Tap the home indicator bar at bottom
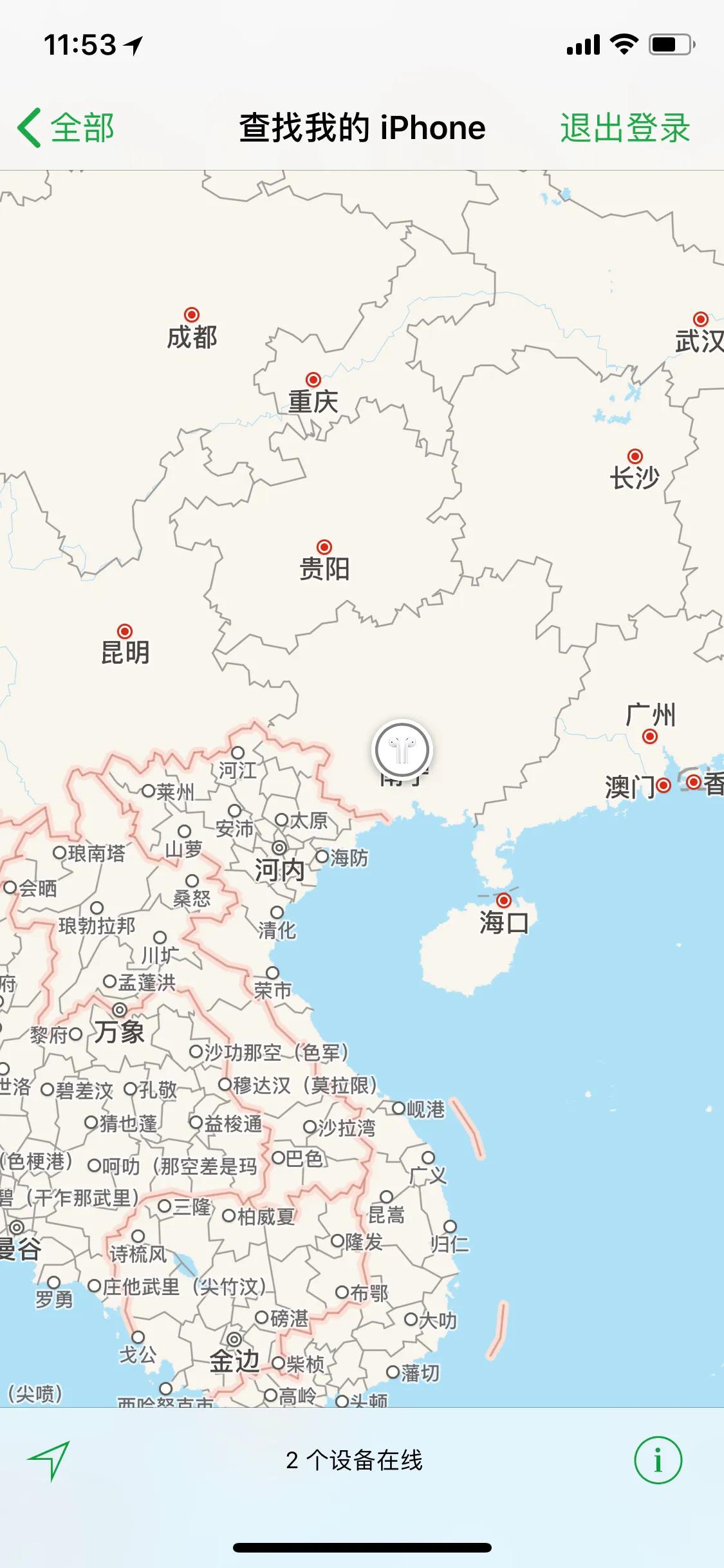Viewport: 724px width, 1568px height. 362,1548
